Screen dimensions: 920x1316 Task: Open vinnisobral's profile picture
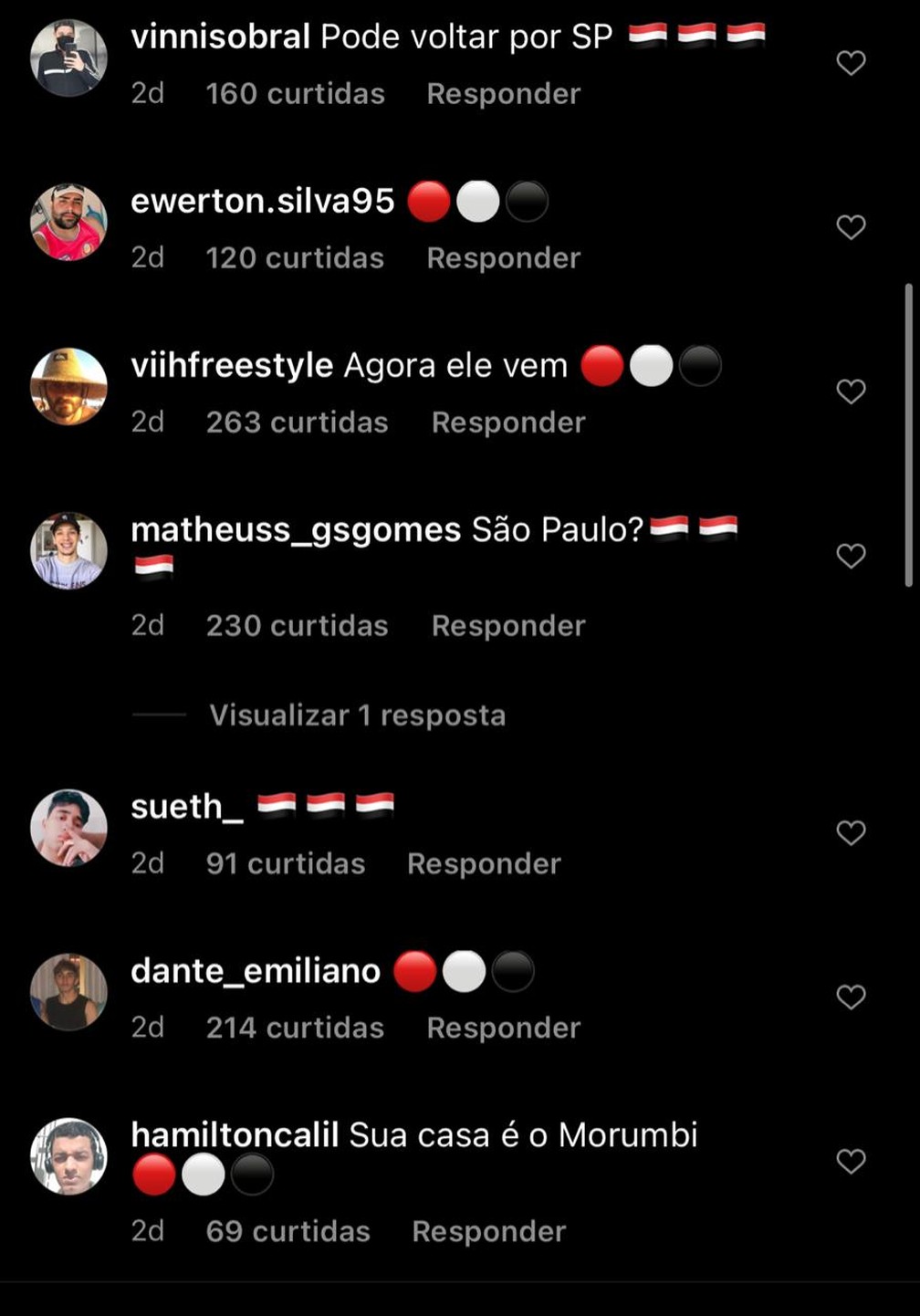68,58
